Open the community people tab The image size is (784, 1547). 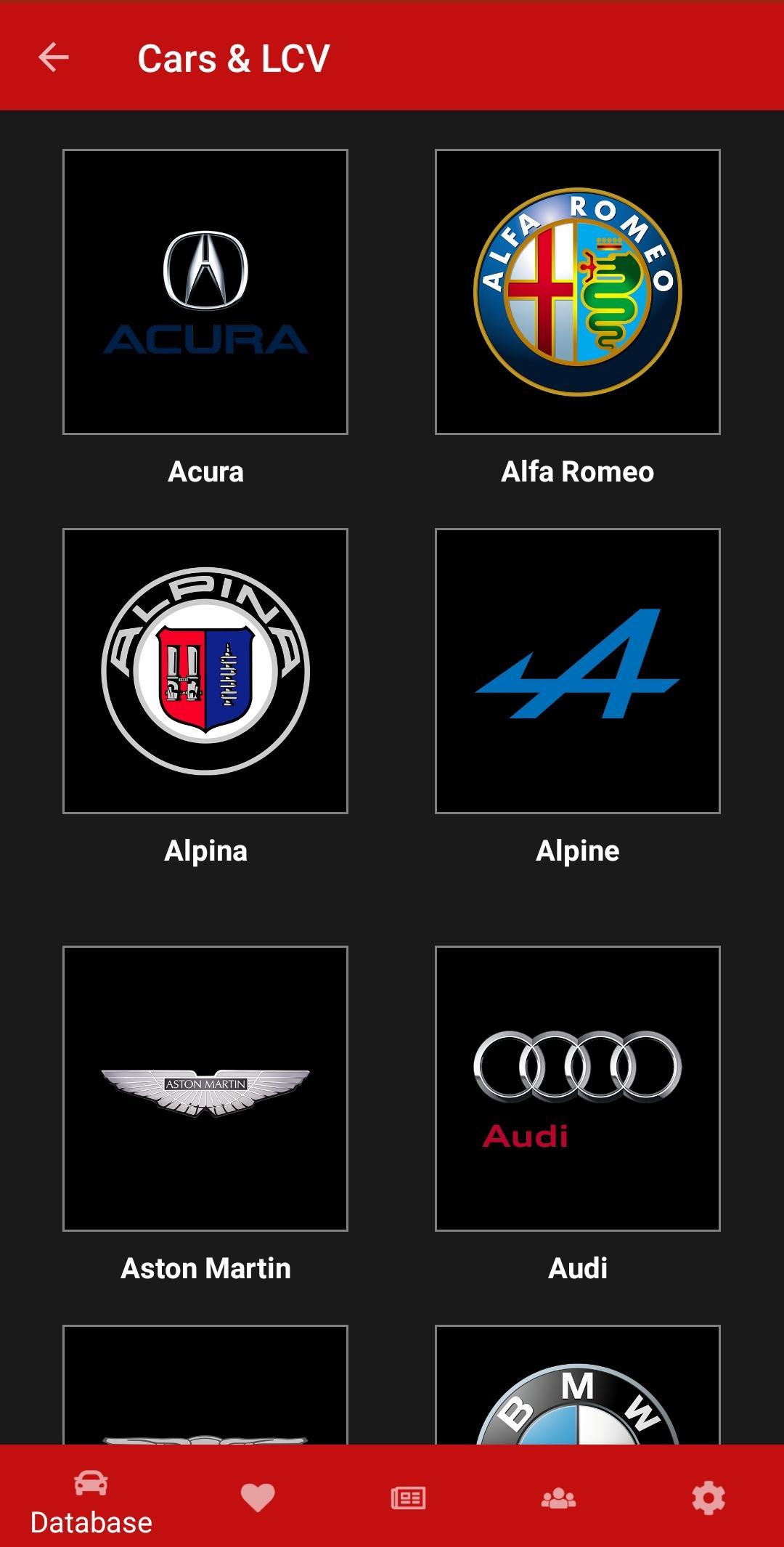558,1498
